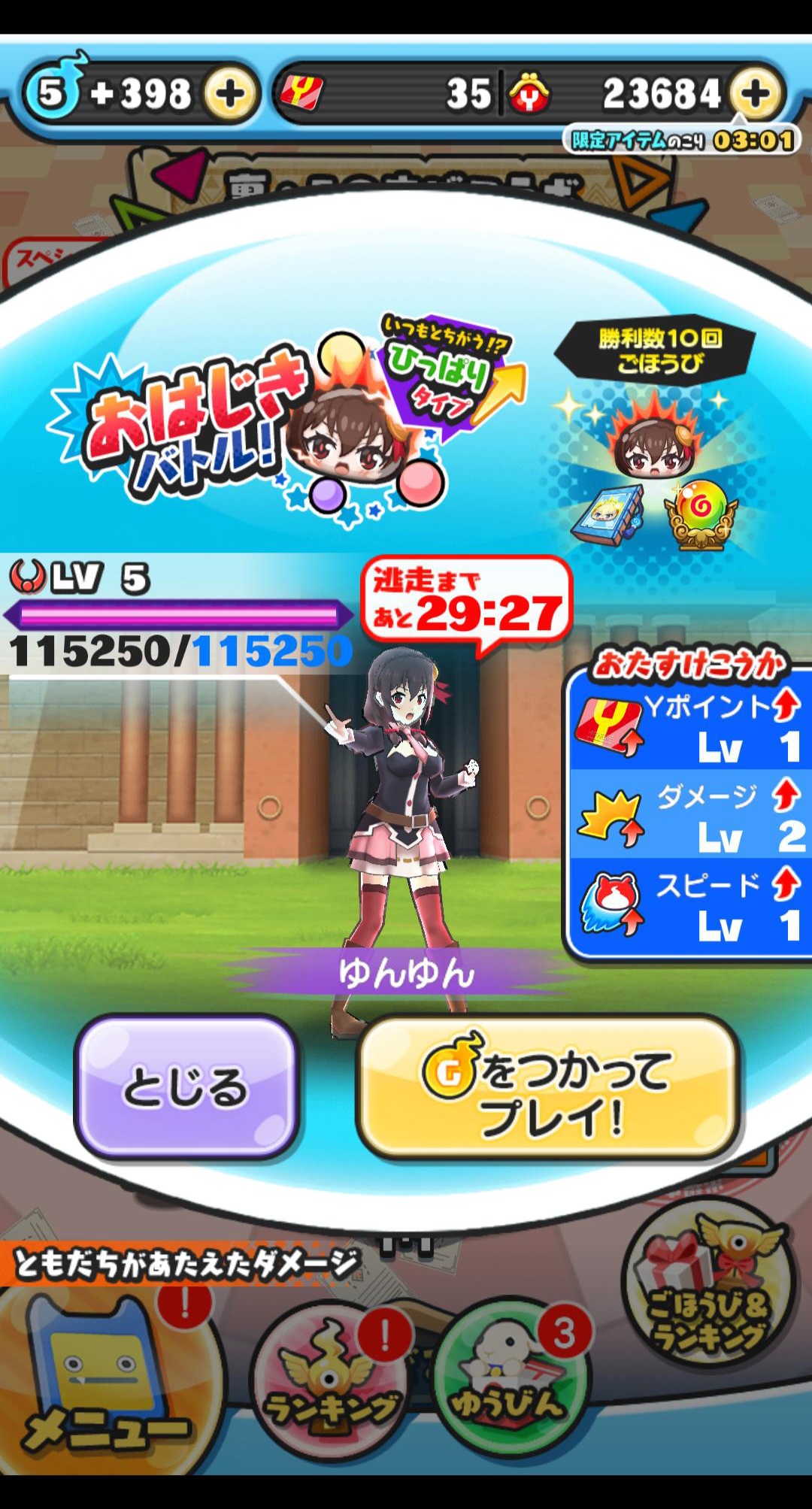Open ゆうびん mailbox icon showing 3 notifications
The image size is (812, 1509).
(511, 1376)
